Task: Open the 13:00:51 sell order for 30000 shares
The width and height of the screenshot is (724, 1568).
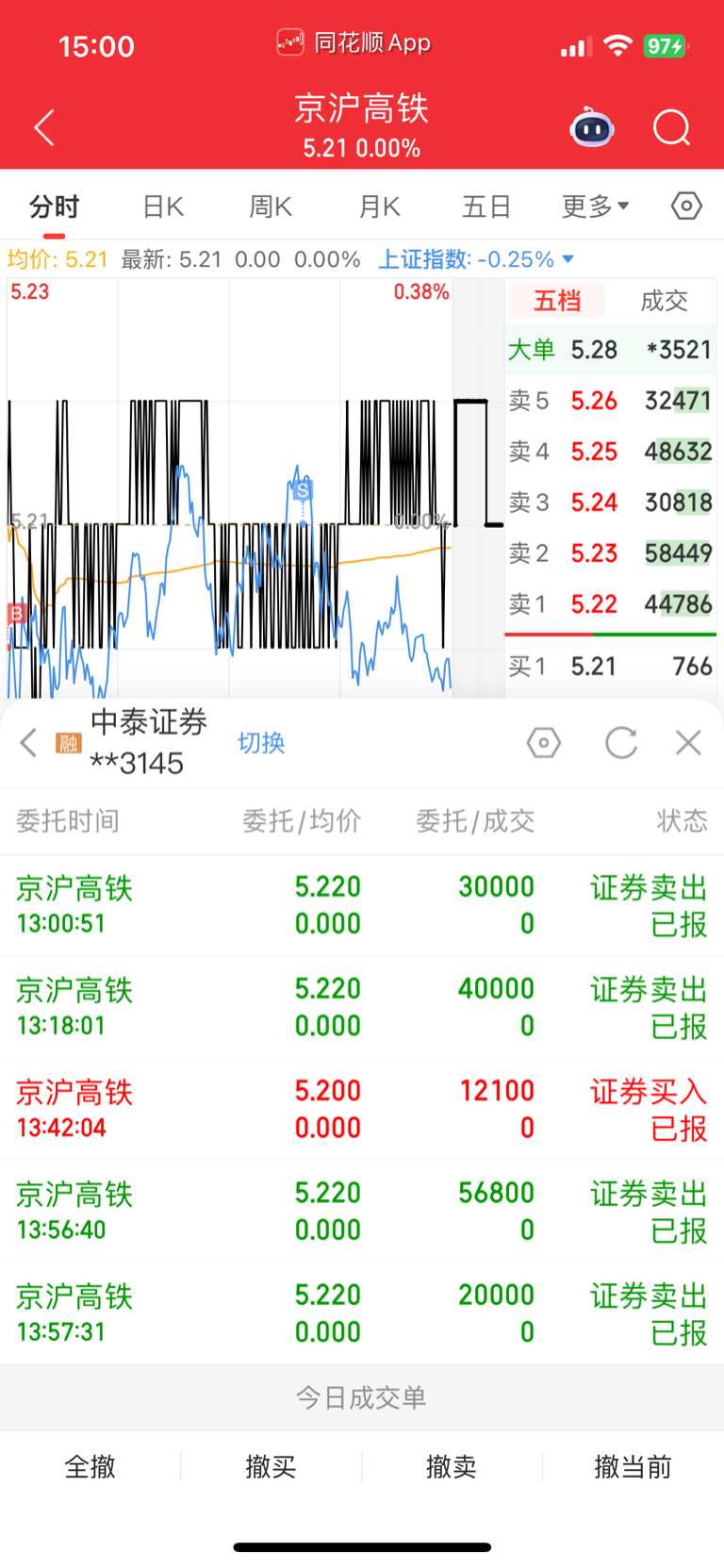Action: (x=362, y=905)
